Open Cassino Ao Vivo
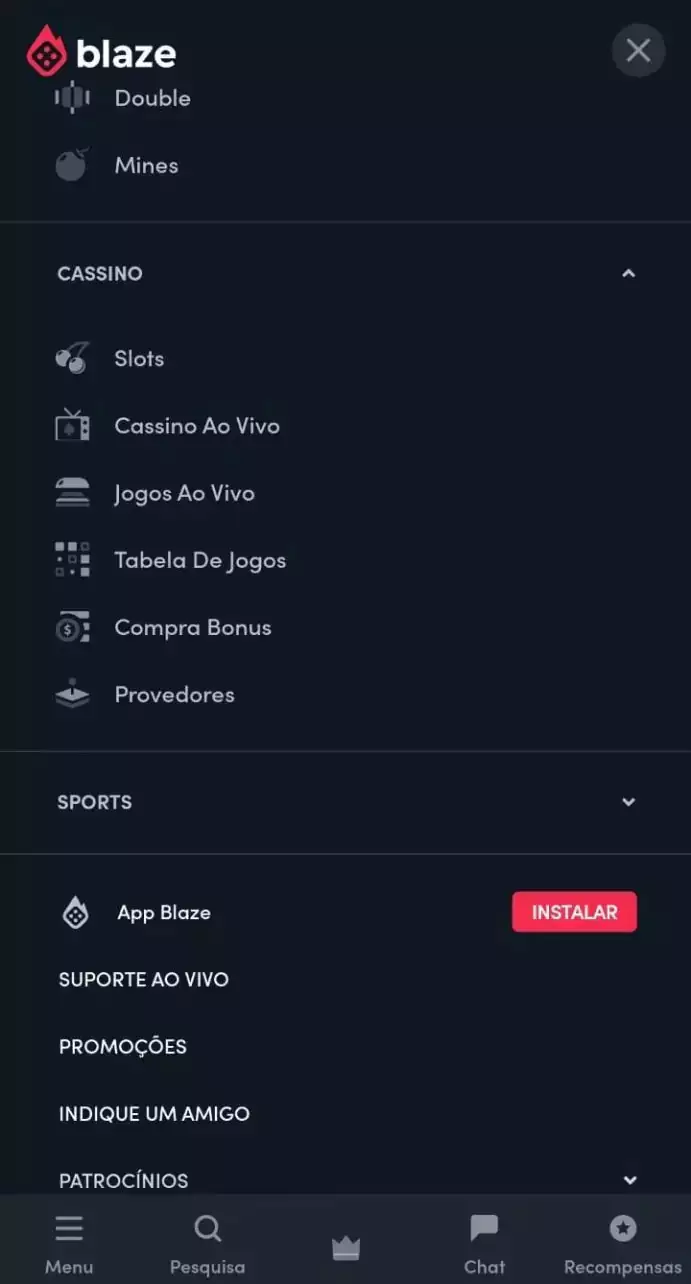Image resolution: width=691 pixels, height=1284 pixels. pyautogui.click(x=196, y=426)
